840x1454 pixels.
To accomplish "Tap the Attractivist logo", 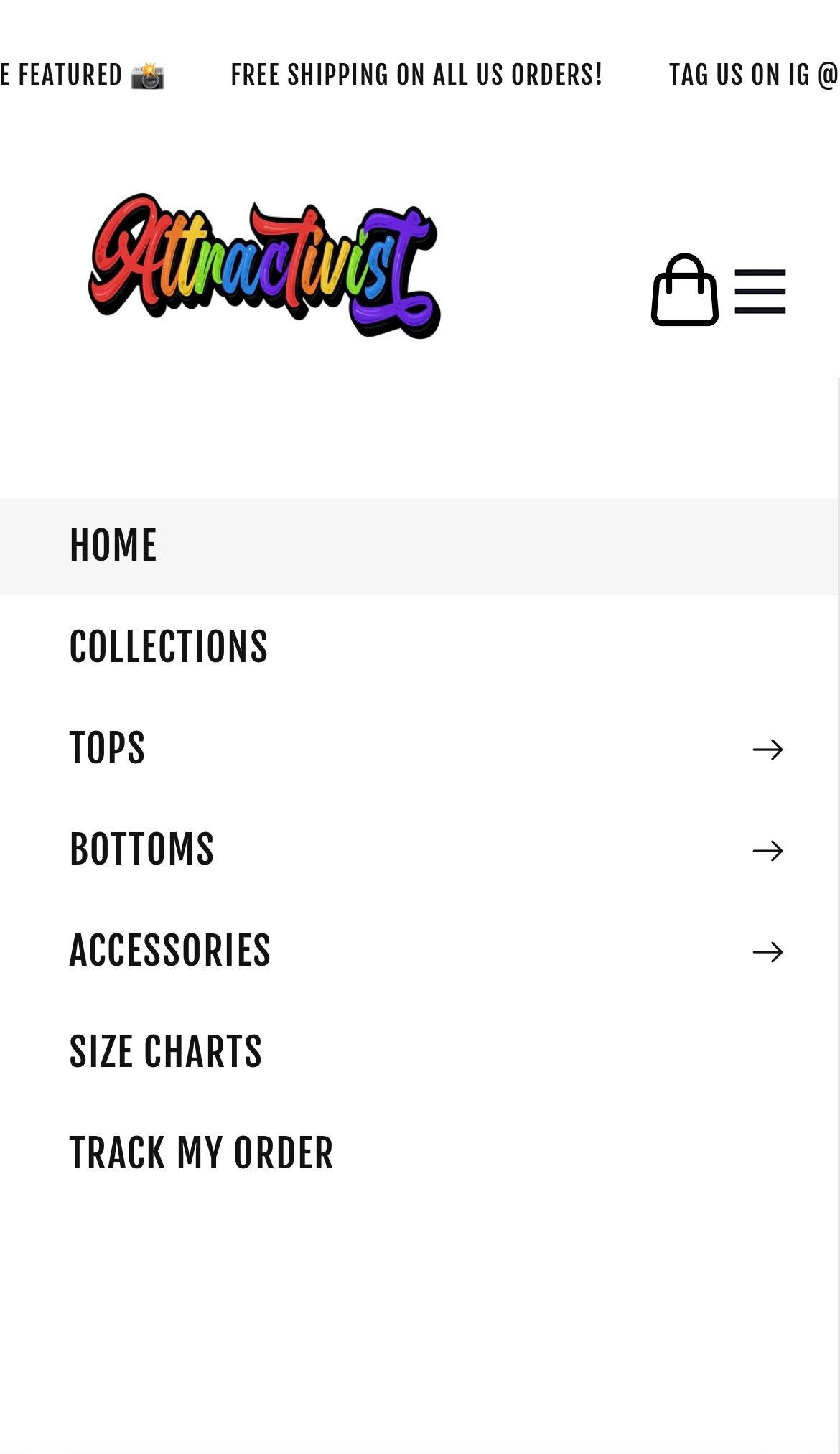I will coord(263,266).
